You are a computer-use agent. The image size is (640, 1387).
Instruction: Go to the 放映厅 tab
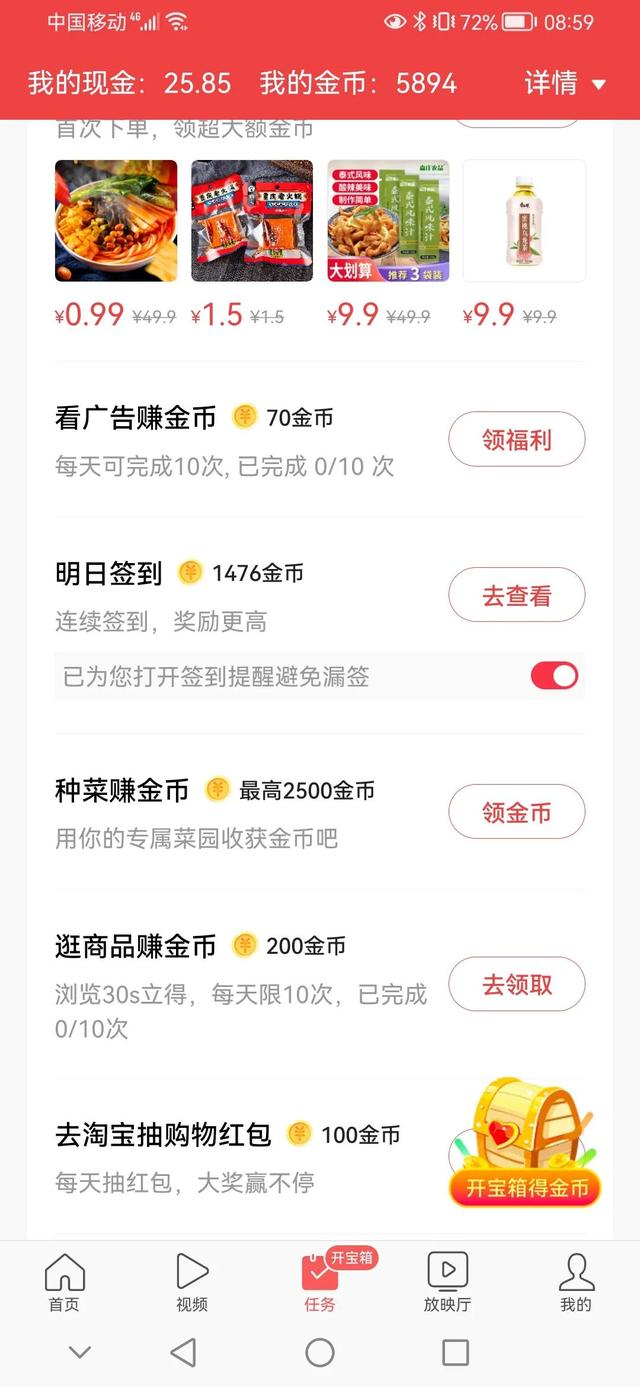tap(447, 1282)
